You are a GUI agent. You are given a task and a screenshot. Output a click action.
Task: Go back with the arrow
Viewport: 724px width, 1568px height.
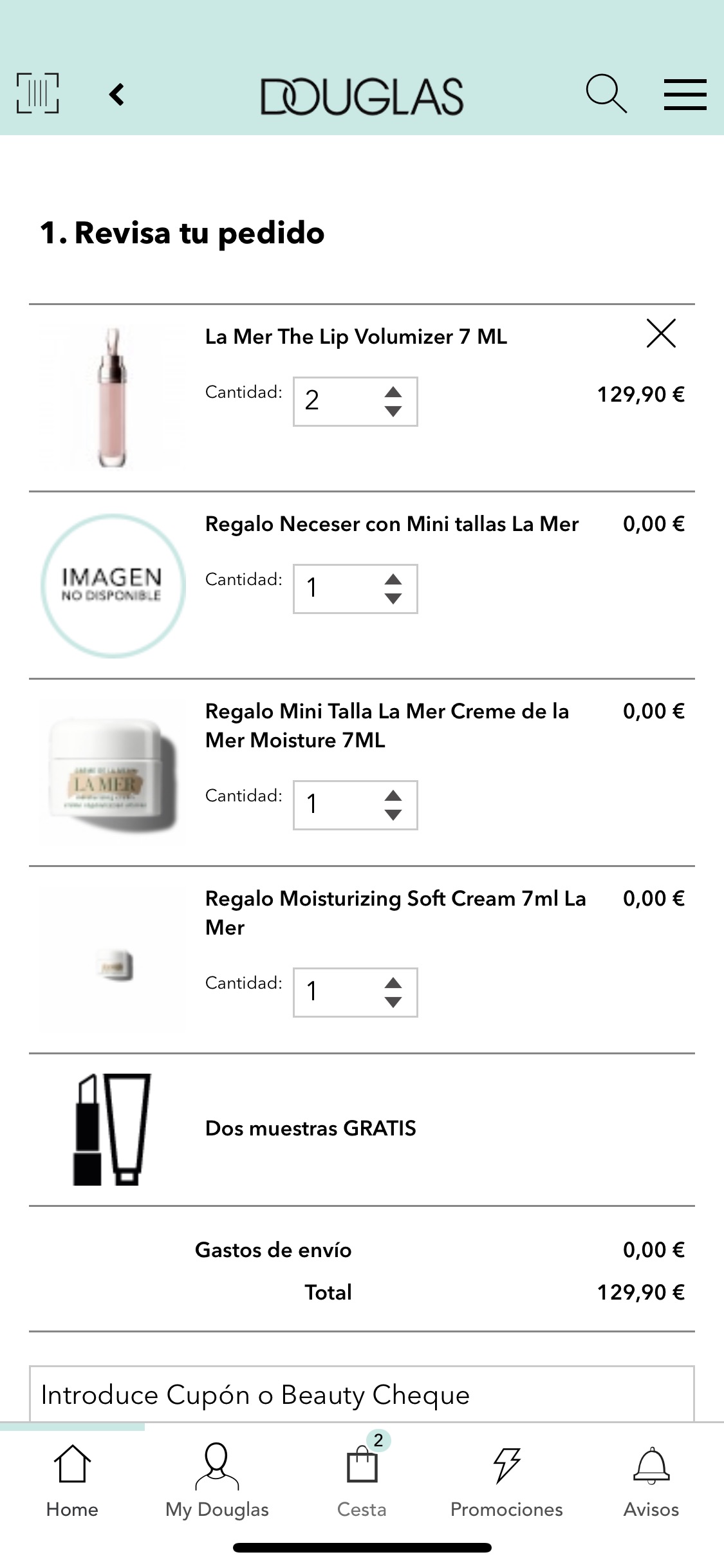116,95
